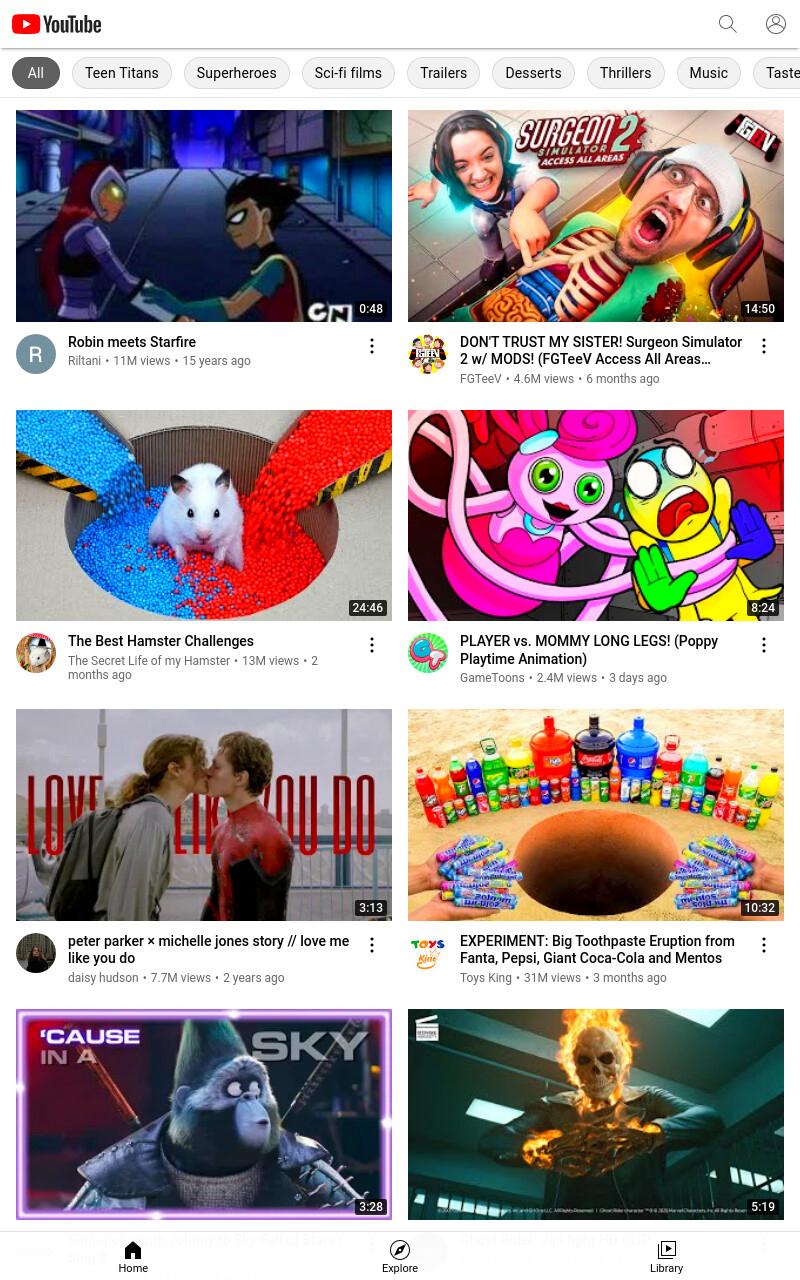Screen dimensions: 800x1280
Task: Open options for the Toys King video
Action: pos(764,945)
